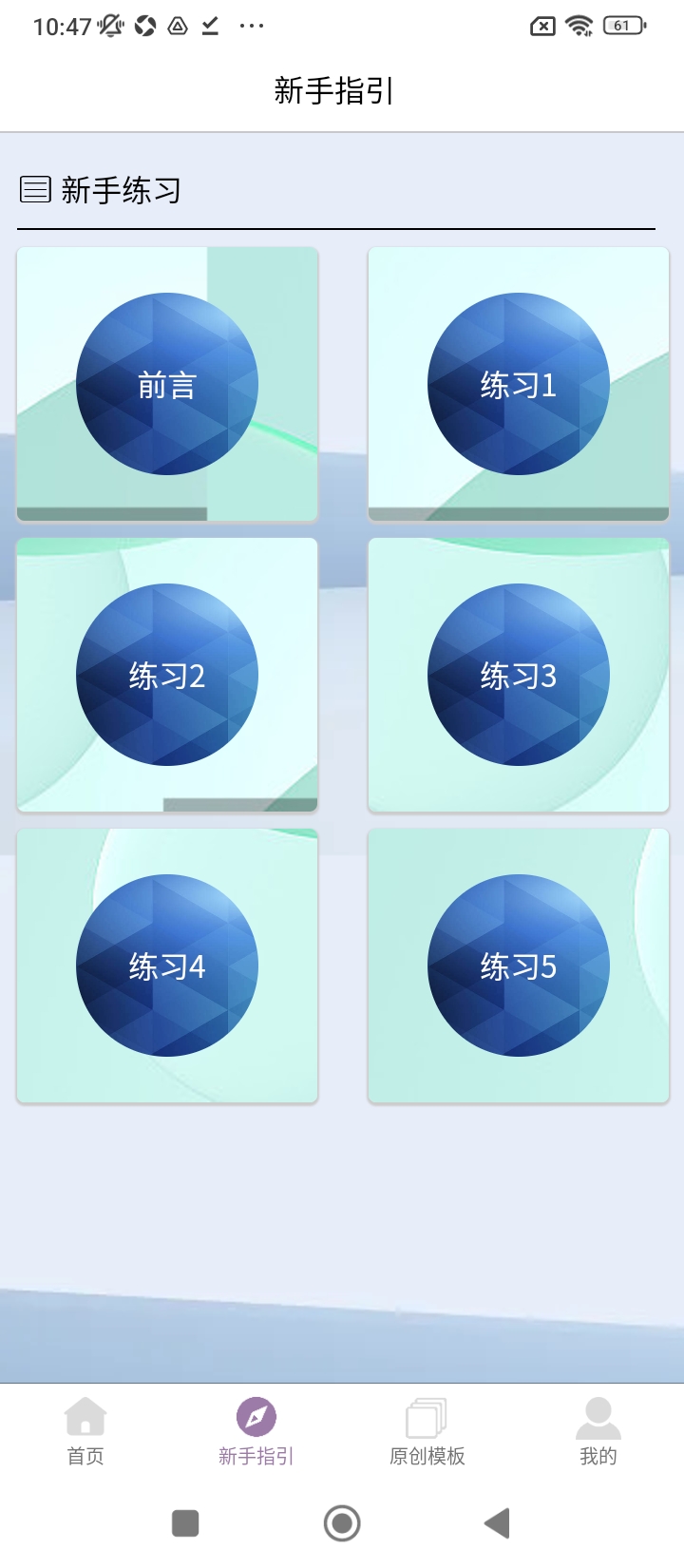This screenshot has width=684, height=1568.
Task: Open the 我的 tab
Action: (598, 1431)
